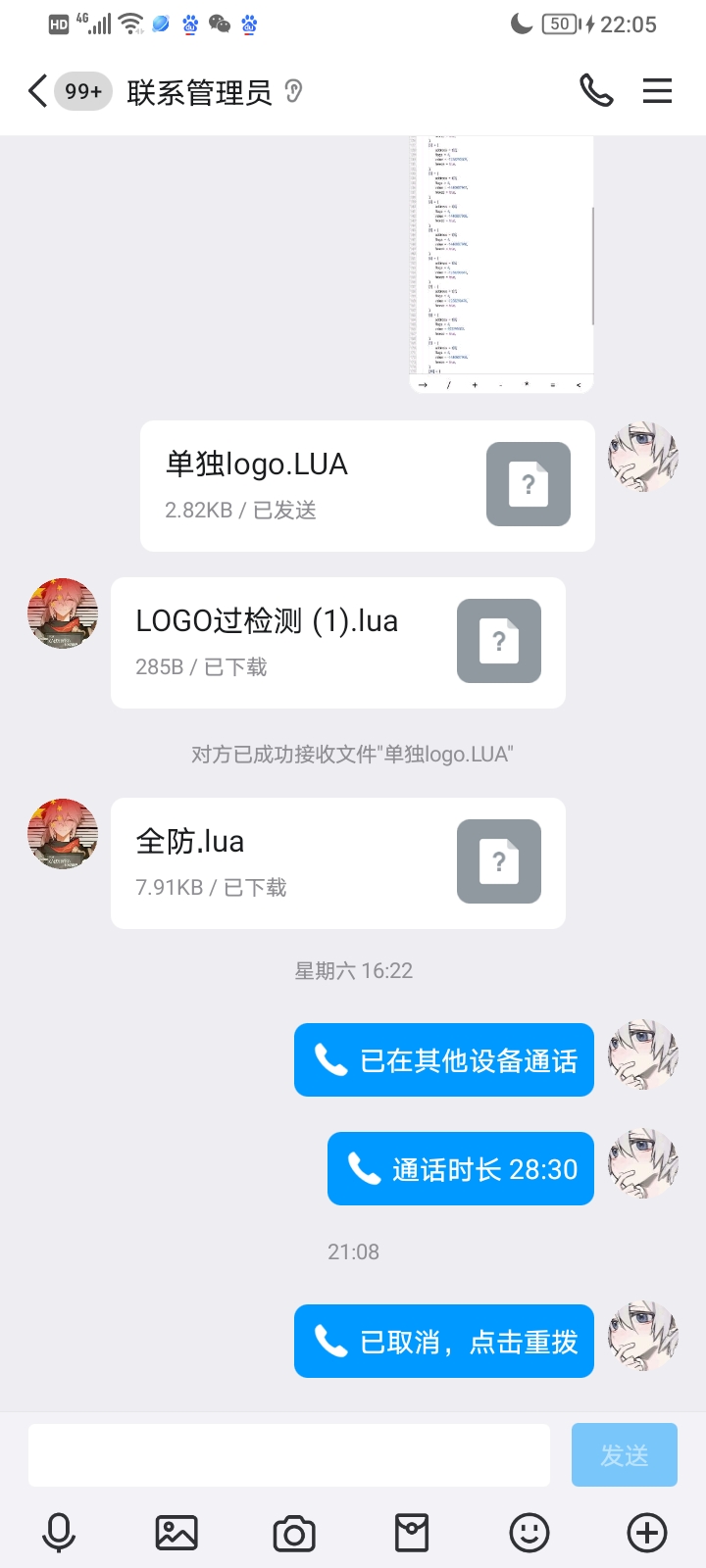Screen dimensions: 706x1568
Task: Tap the 通话时长 28:30 call record
Action: click(x=461, y=1169)
